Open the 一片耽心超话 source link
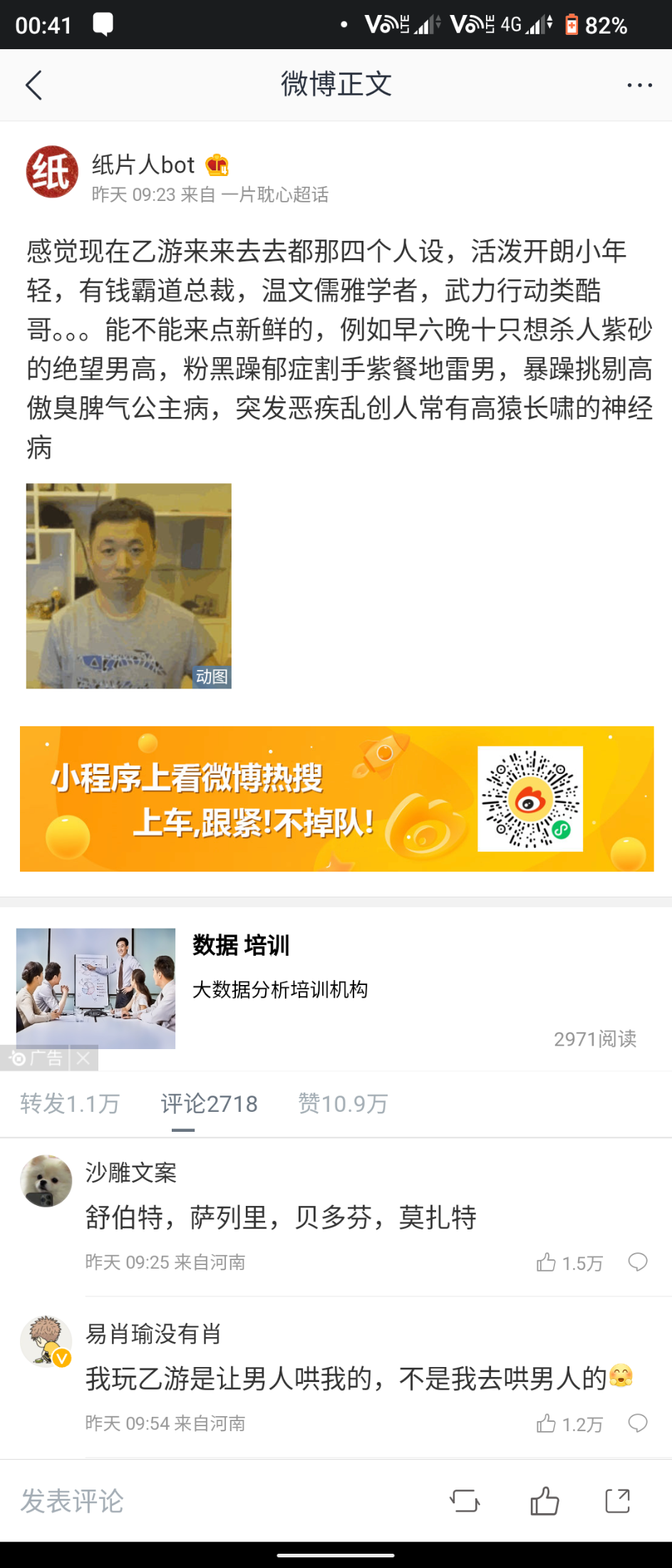The image size is (672, 1568). pyautogui.click(x=275, y=195)
